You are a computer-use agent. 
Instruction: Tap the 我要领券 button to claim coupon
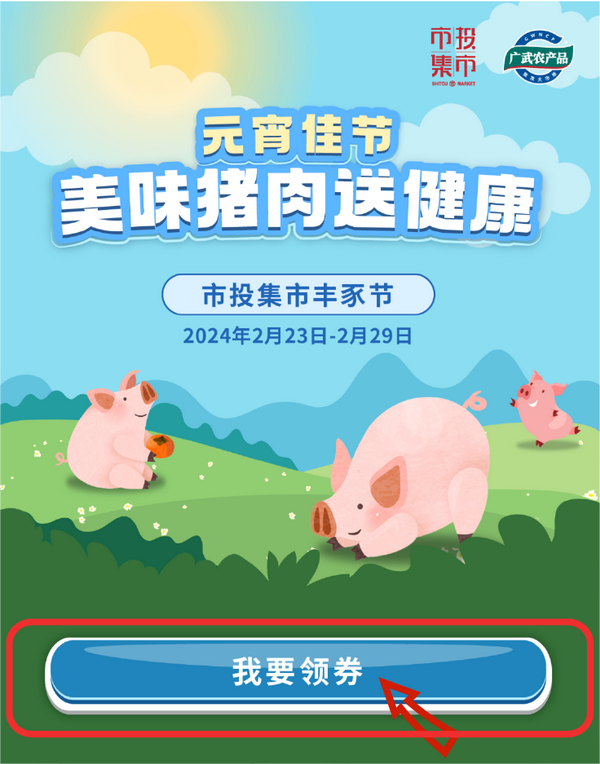(x=298, y=672)
